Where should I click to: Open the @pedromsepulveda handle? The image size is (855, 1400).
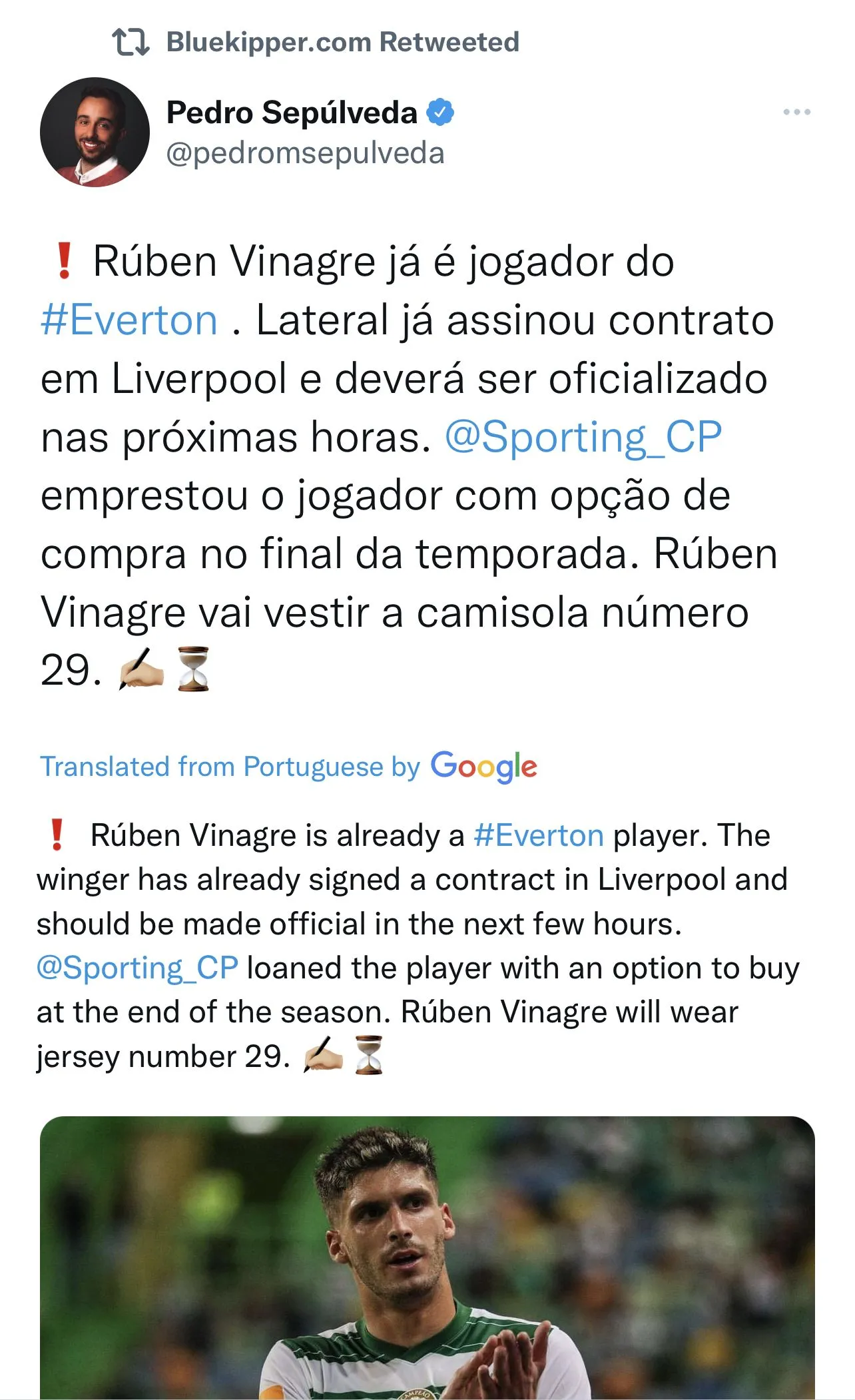(305, 153)
